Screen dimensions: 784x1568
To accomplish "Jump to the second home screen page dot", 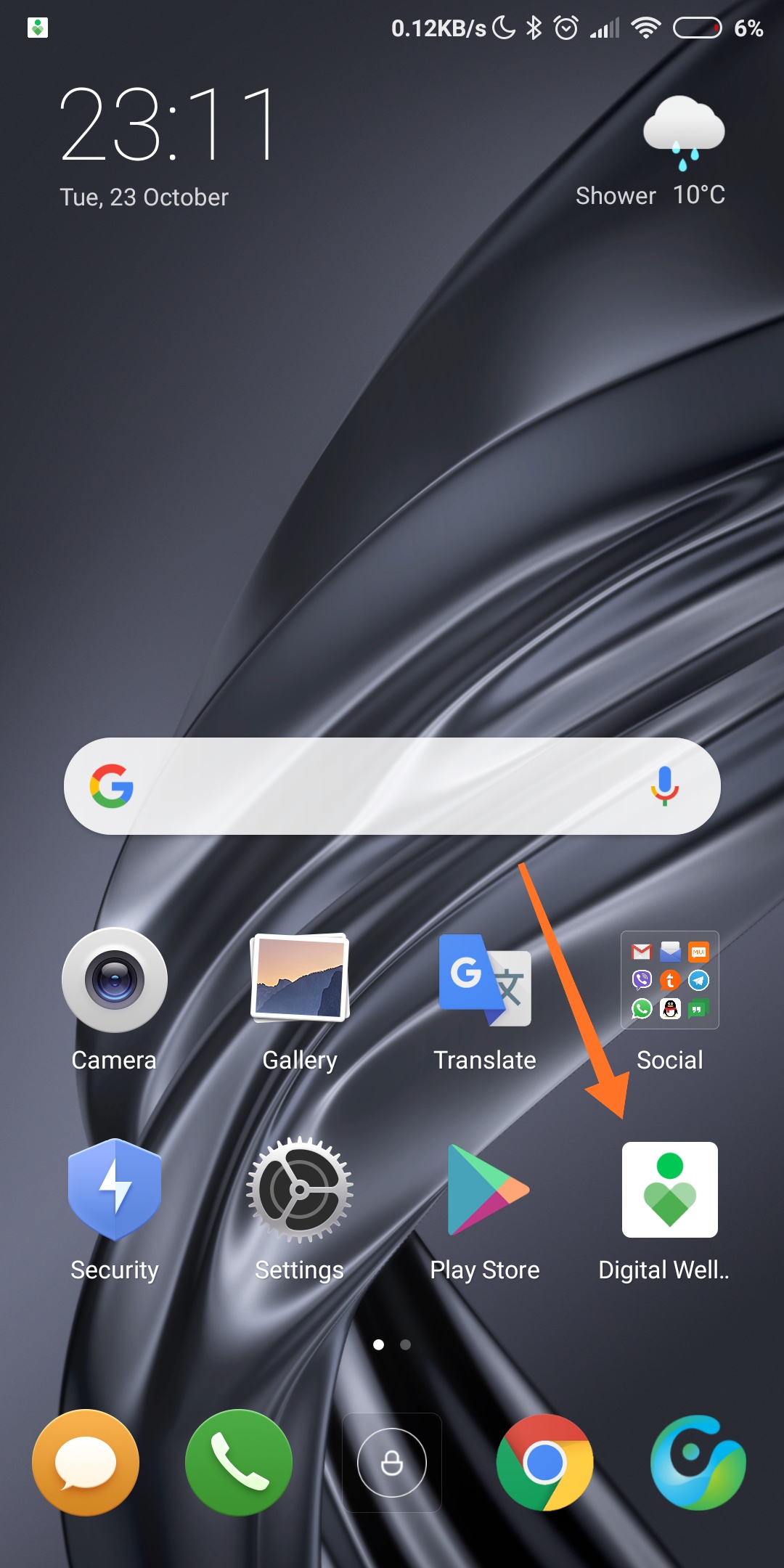I will click(406, 1344).
